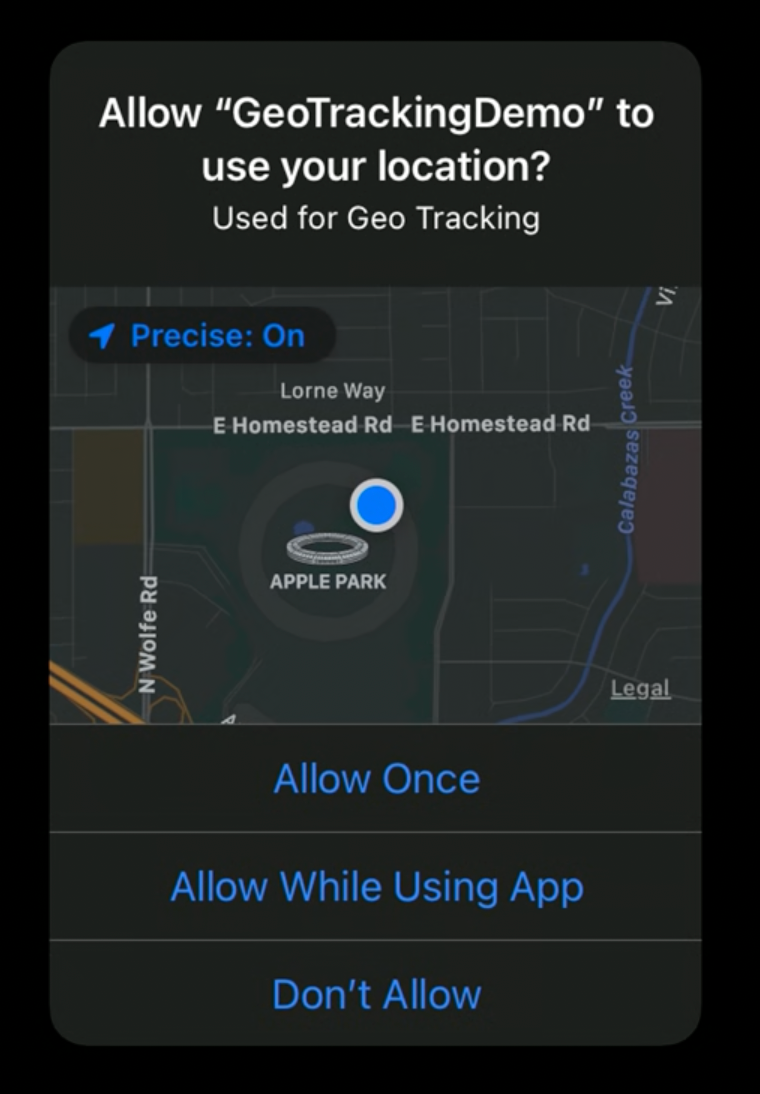Viewport: 760px width, 1094px height.
Task: Deny access with Don't Allow
Action: point(376,994)
